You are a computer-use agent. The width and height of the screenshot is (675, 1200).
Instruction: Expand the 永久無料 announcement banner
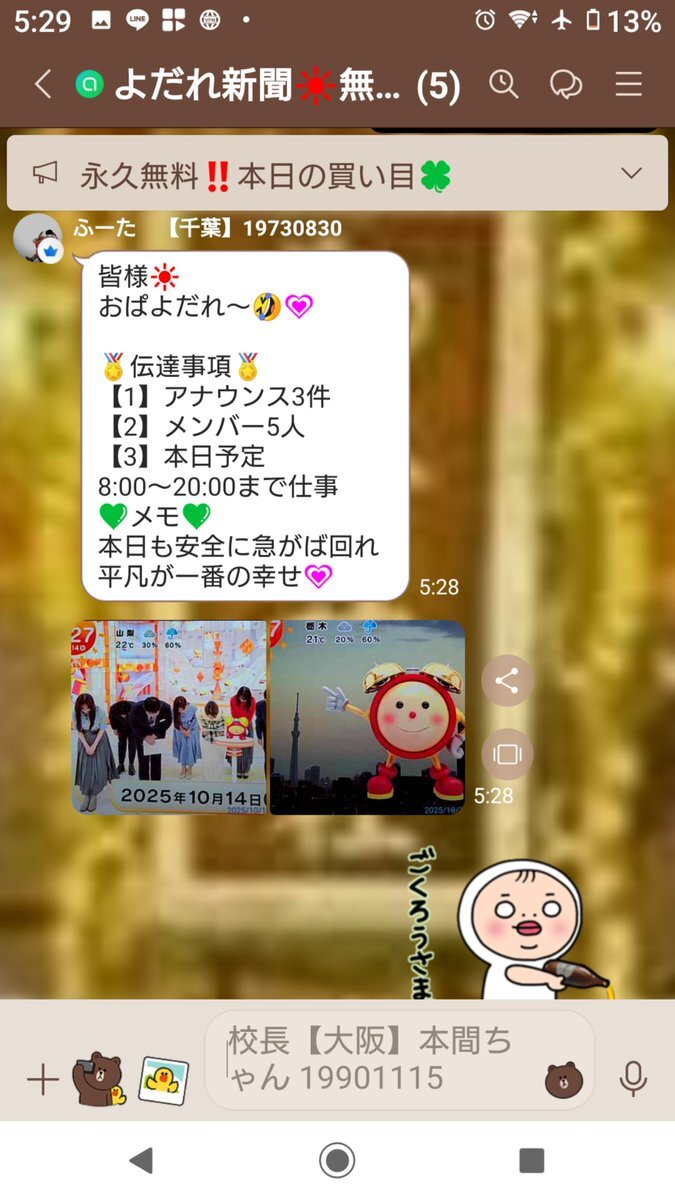[631, 174]
